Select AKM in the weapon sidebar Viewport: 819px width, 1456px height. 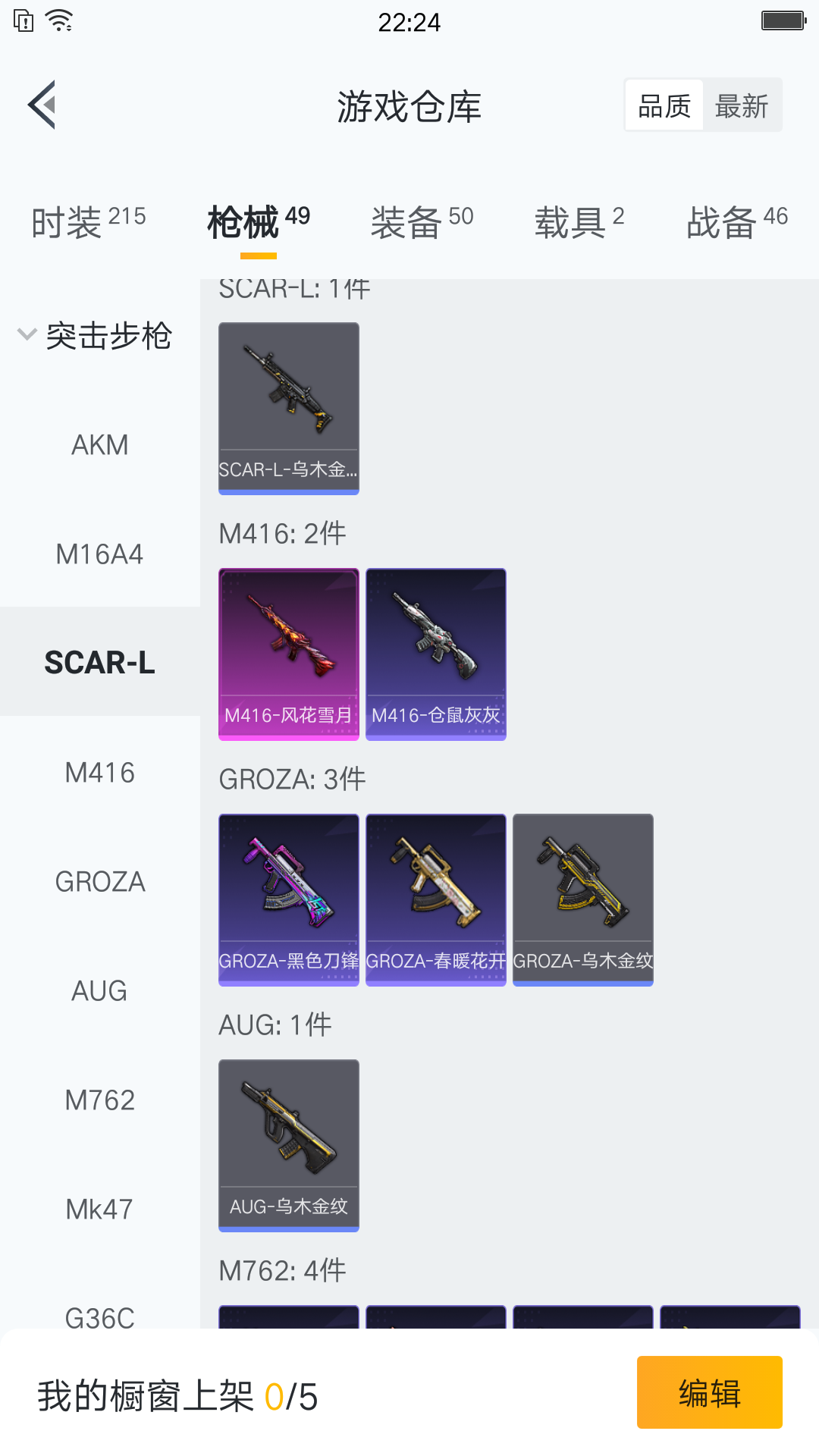[x=99, y=445]
